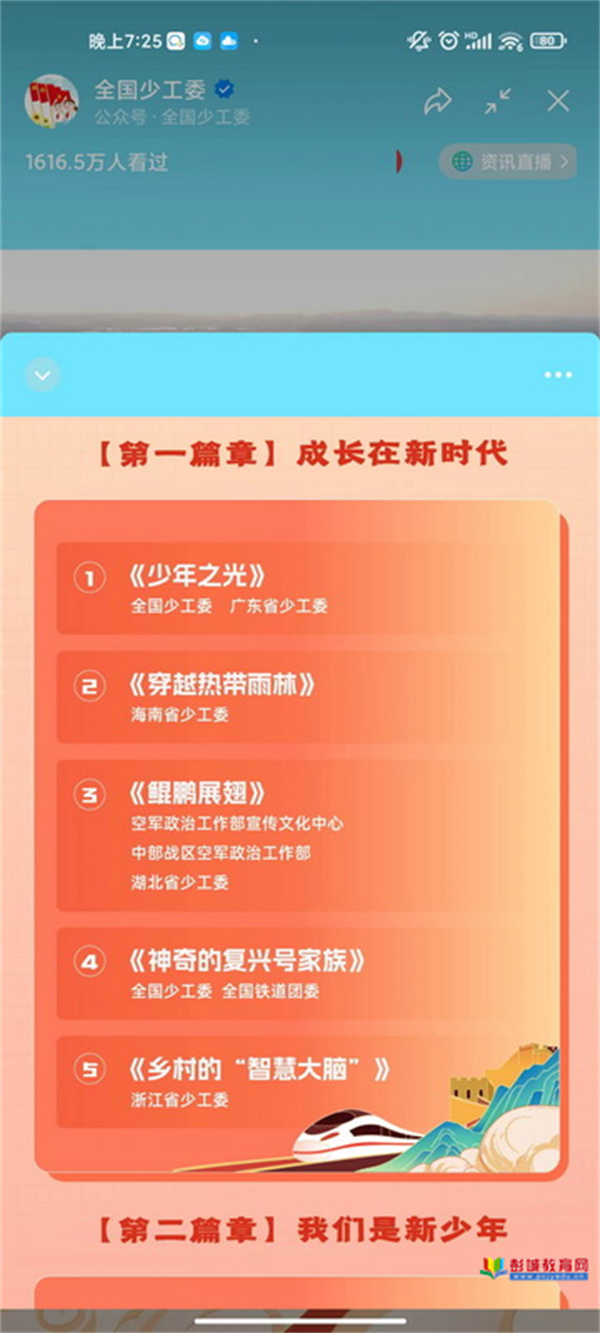Collapse the panel with the down chevron
Viewport: 600px width, 1333px height.
(x=42, y=375)
